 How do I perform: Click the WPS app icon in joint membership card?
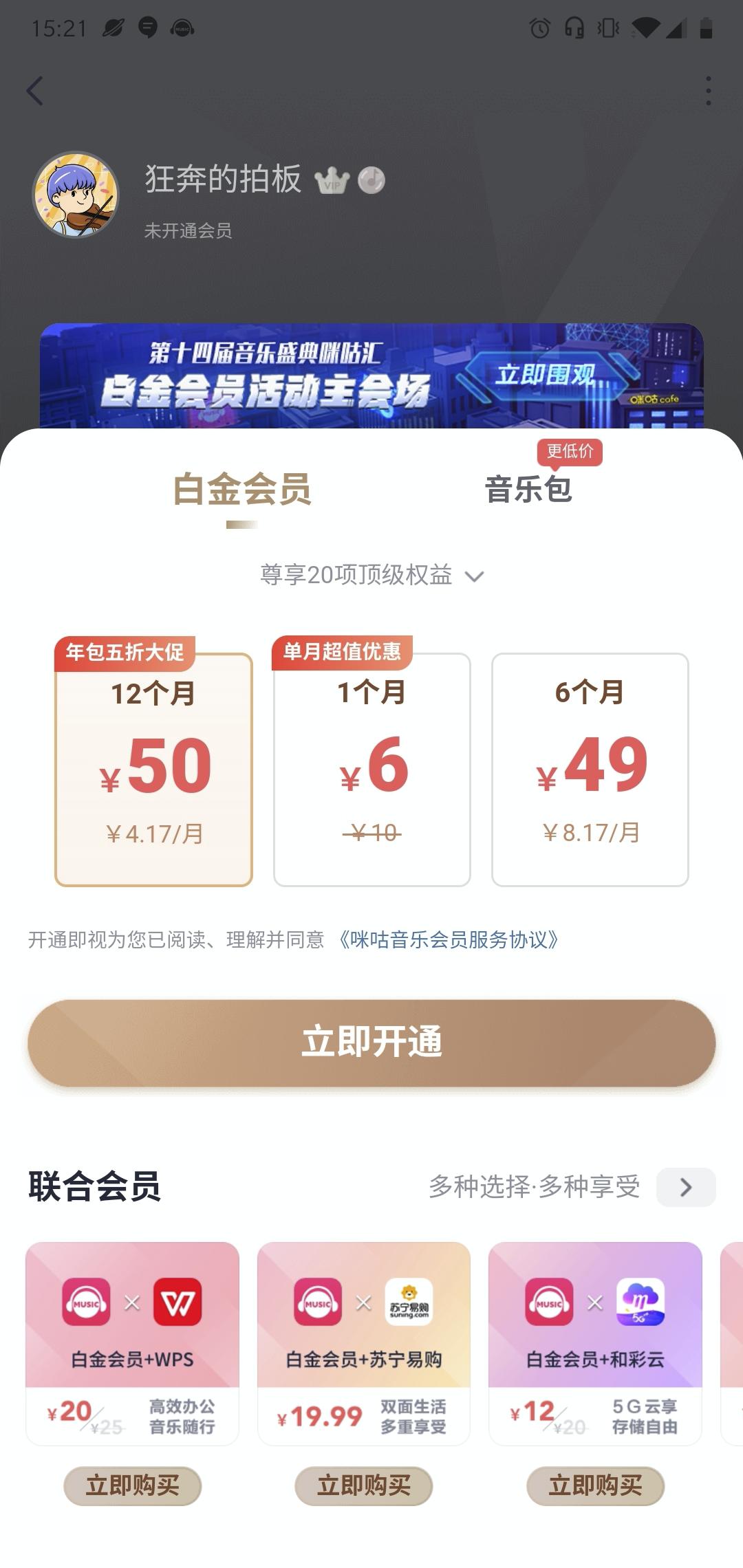coord(177,1302)
